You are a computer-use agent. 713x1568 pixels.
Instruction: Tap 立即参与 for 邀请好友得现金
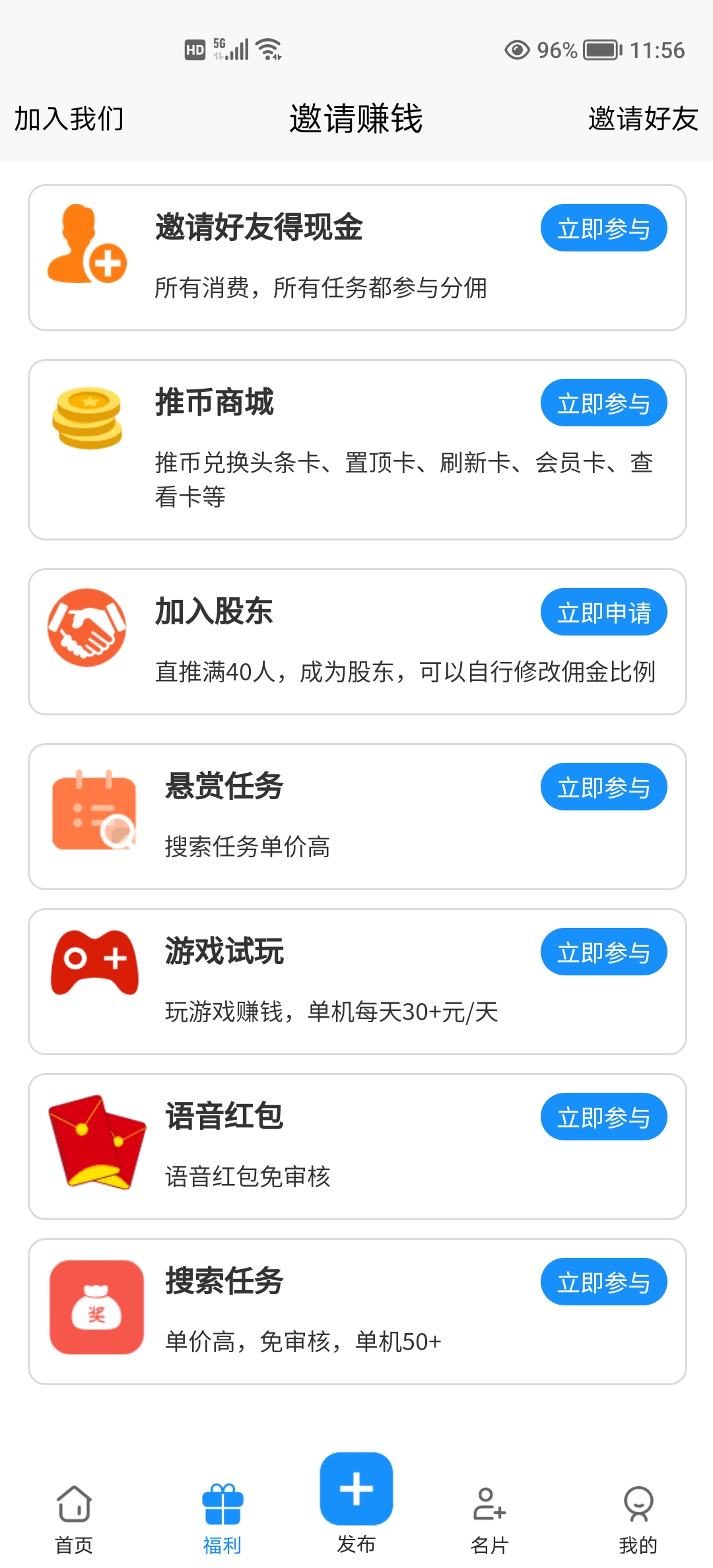point(603,228)
